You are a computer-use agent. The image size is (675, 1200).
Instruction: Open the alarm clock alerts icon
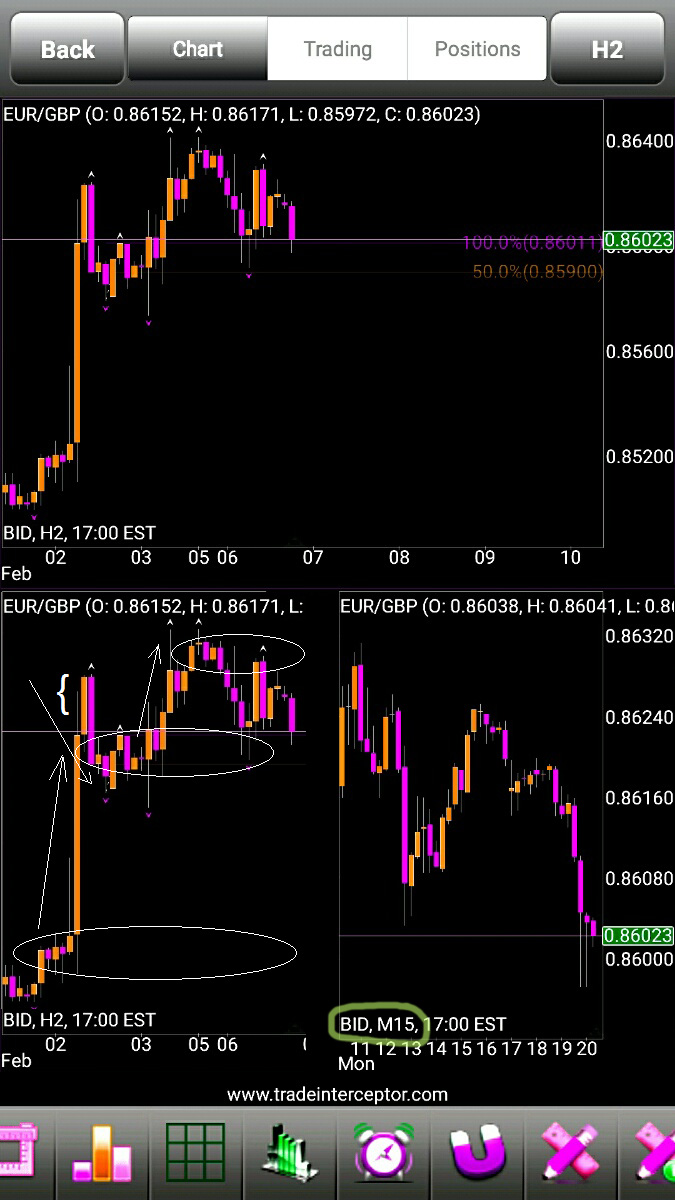click(x=383, y=1155)
